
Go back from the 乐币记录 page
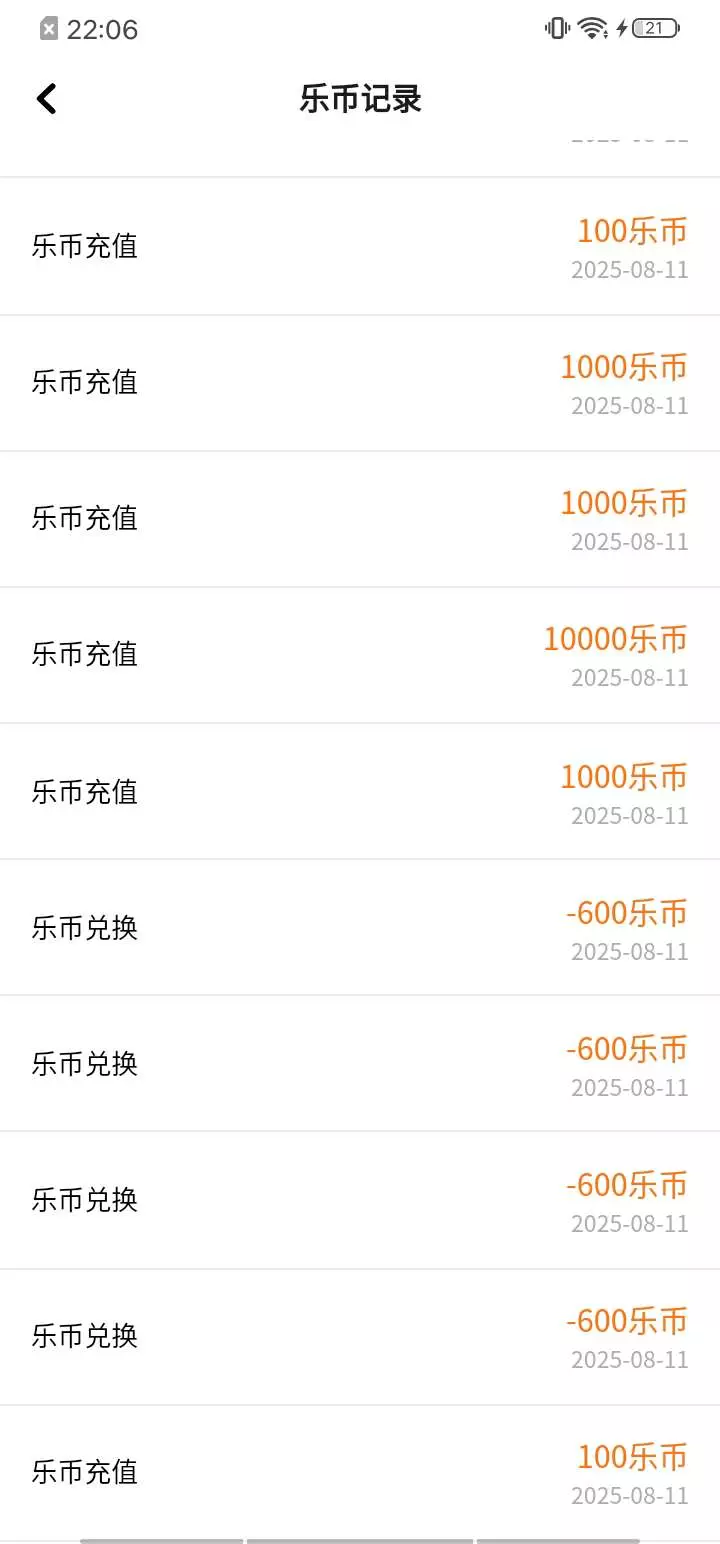pos(46,99)
